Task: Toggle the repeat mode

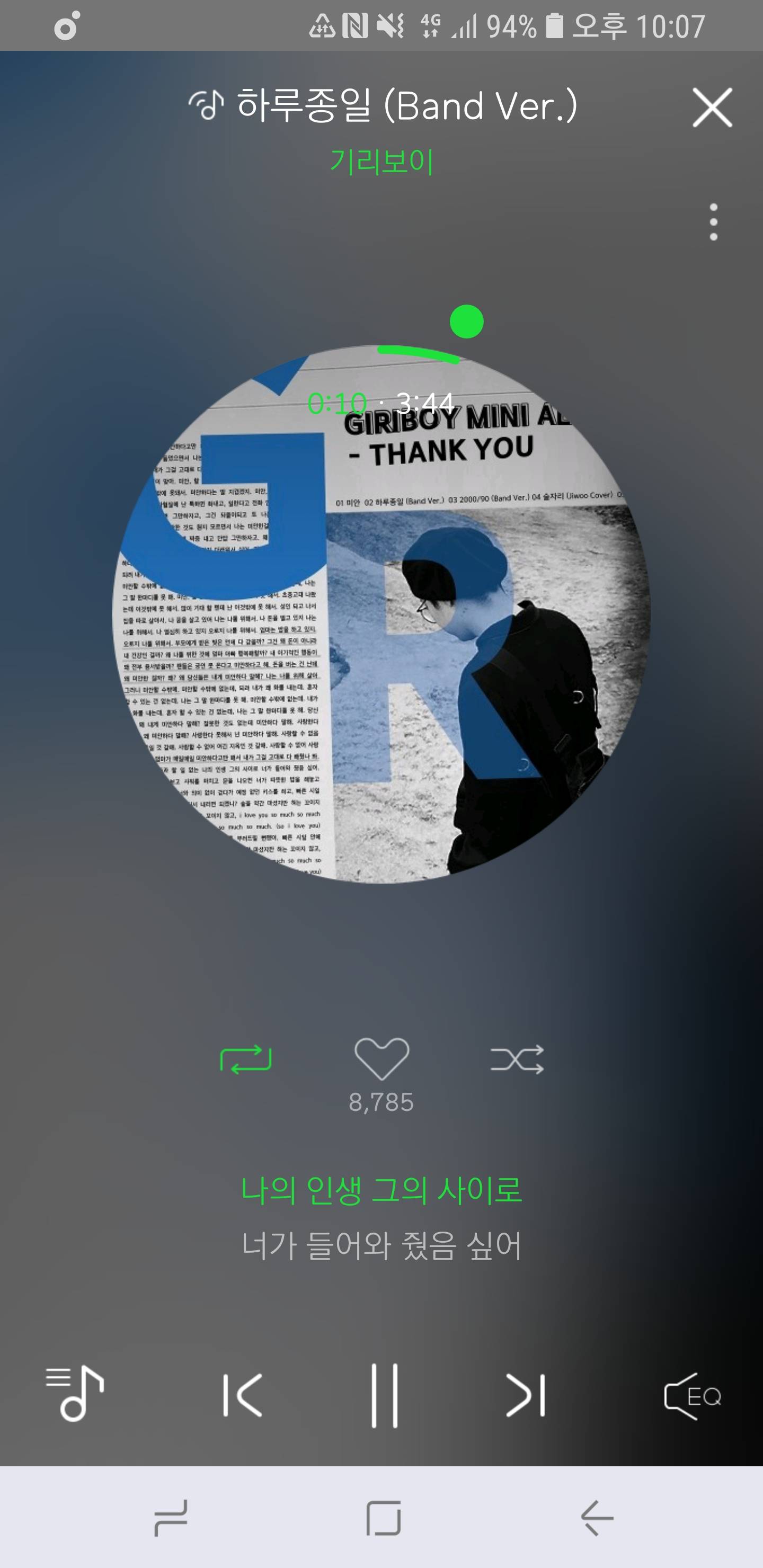Action: click(245, 1060)
